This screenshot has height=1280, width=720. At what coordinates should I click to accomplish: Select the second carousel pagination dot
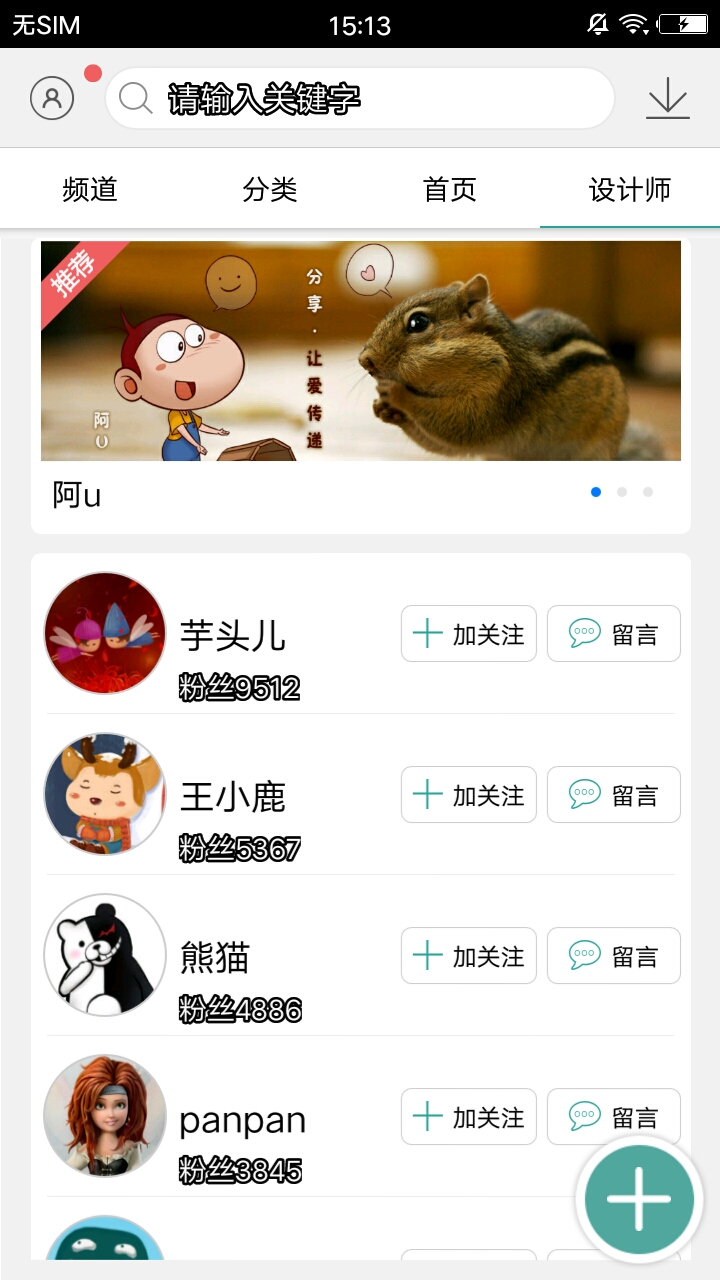[621, 491]
